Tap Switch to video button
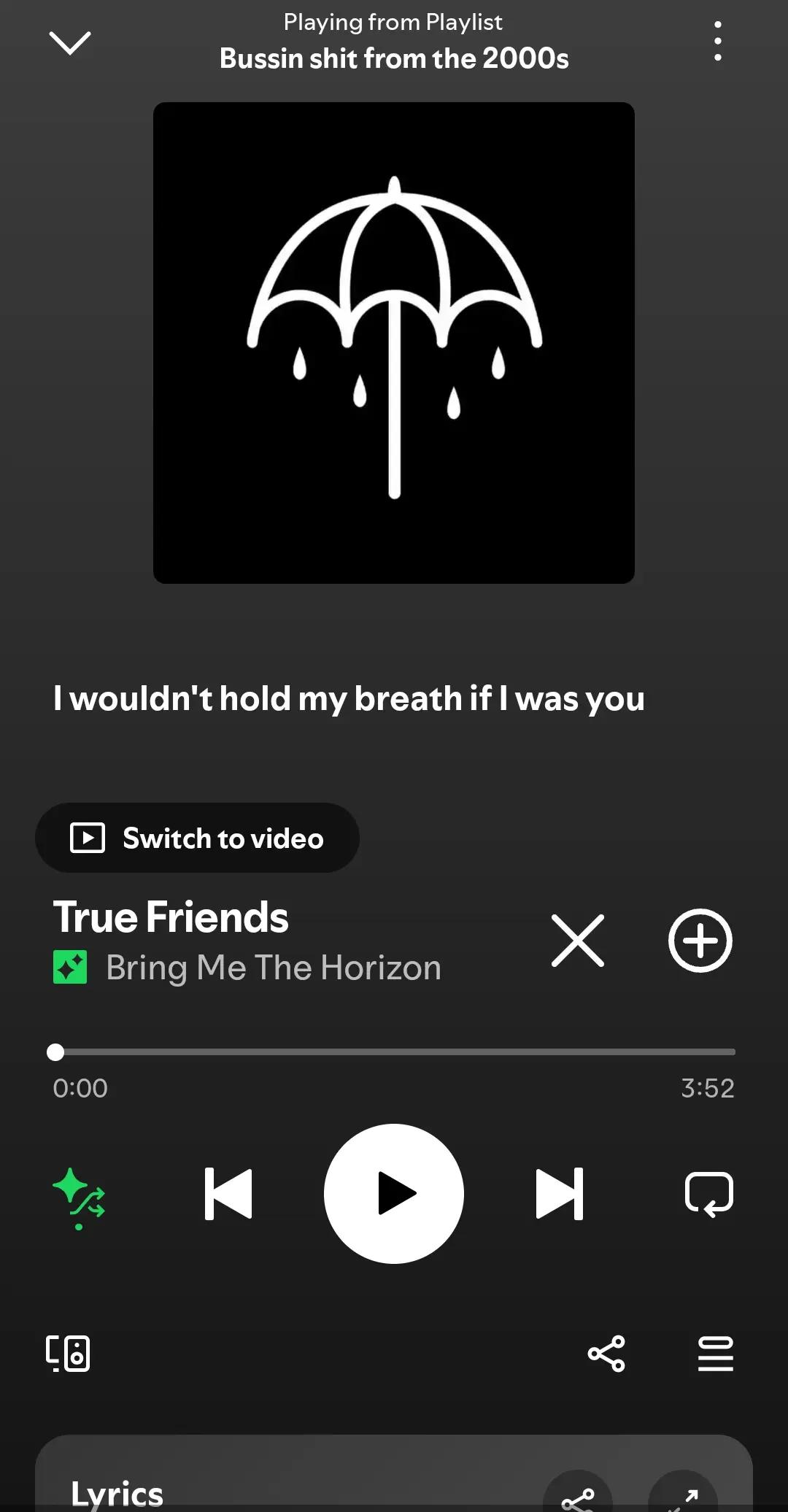788x1512 pixels. (197, 838)
